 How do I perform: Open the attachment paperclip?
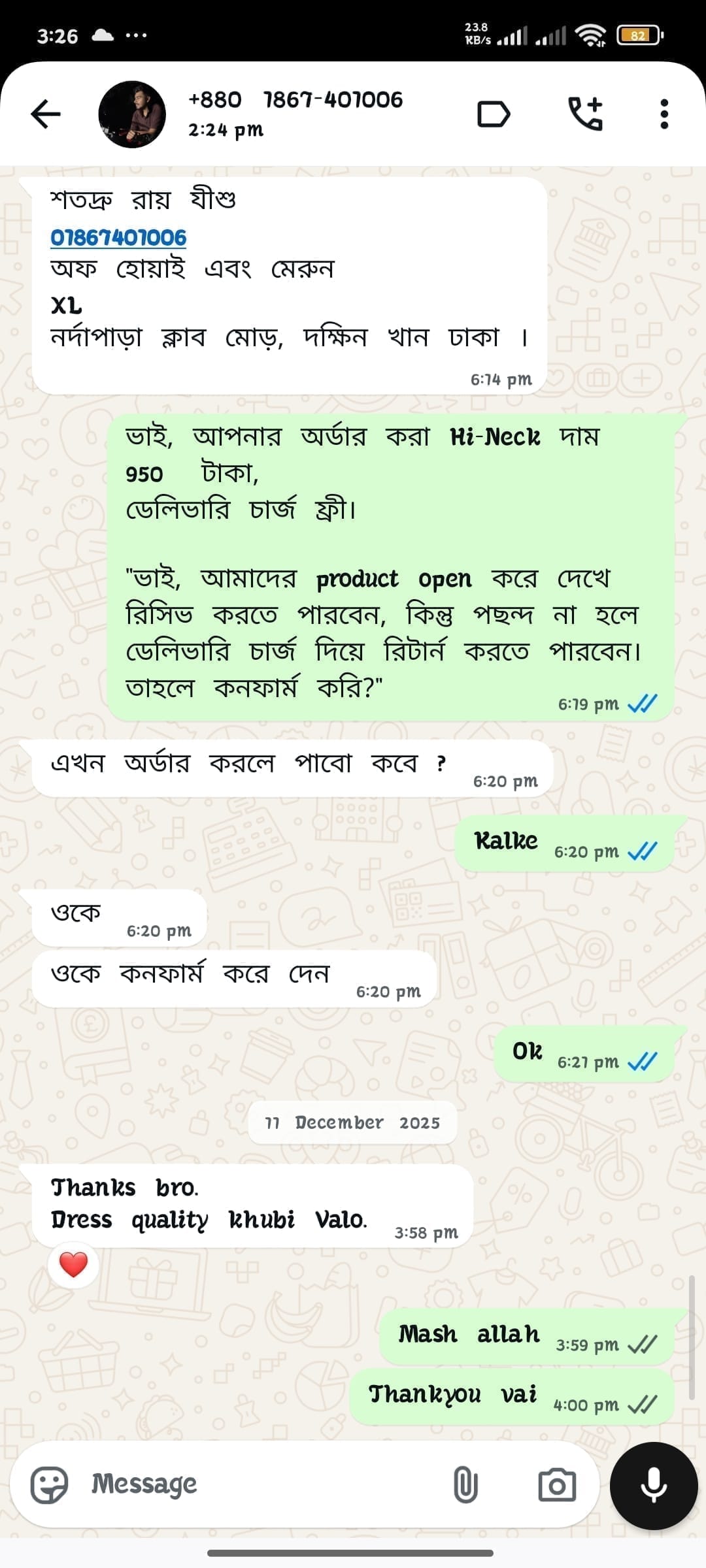tap(465, 1484)
